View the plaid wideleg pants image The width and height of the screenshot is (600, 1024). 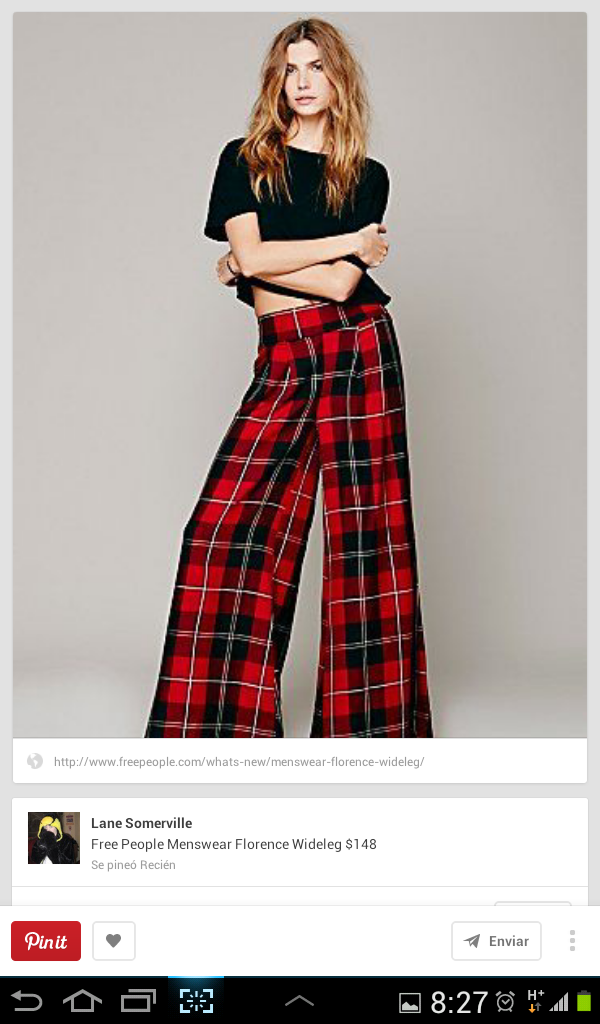click(x=300, y=375)
